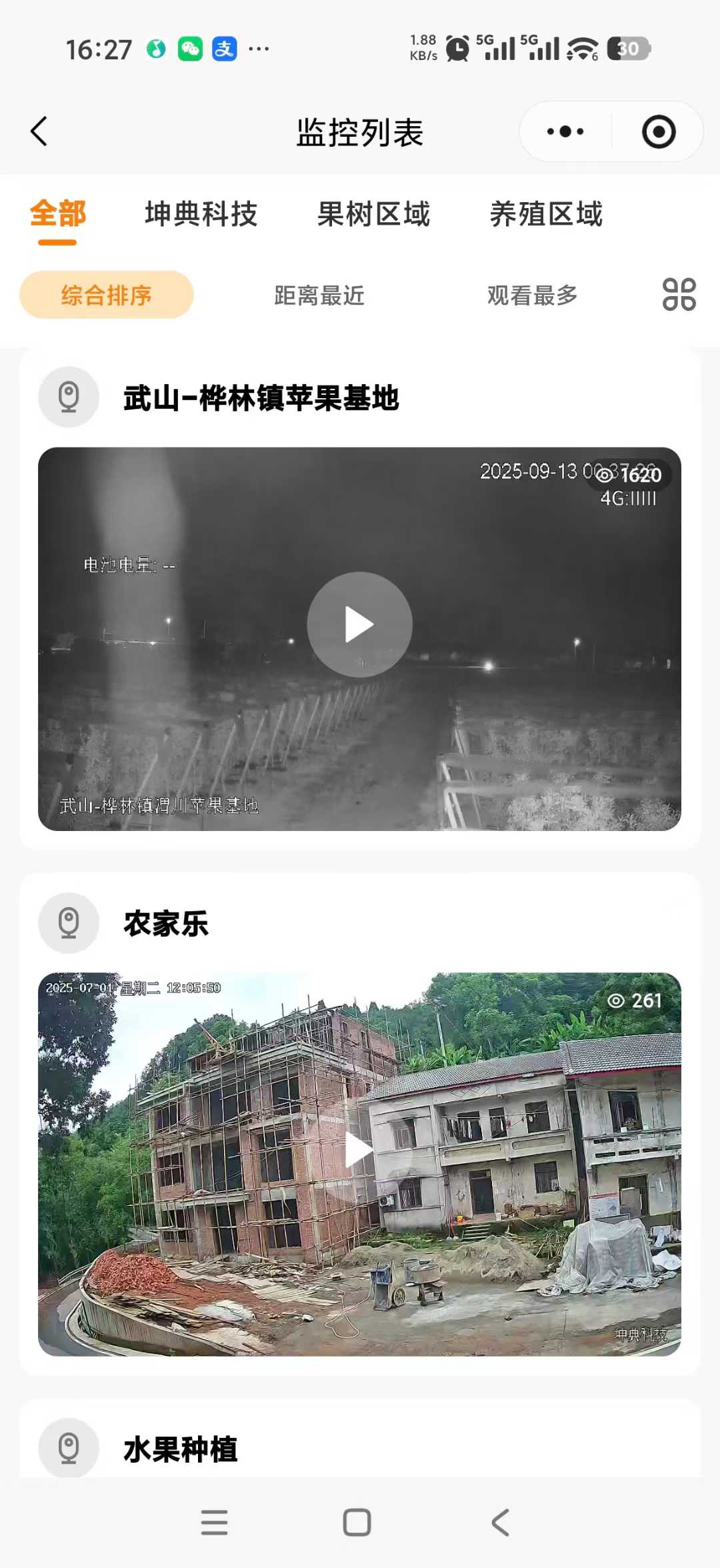Sort by 综合排序

pyautogui.click(x=107, y=295)
